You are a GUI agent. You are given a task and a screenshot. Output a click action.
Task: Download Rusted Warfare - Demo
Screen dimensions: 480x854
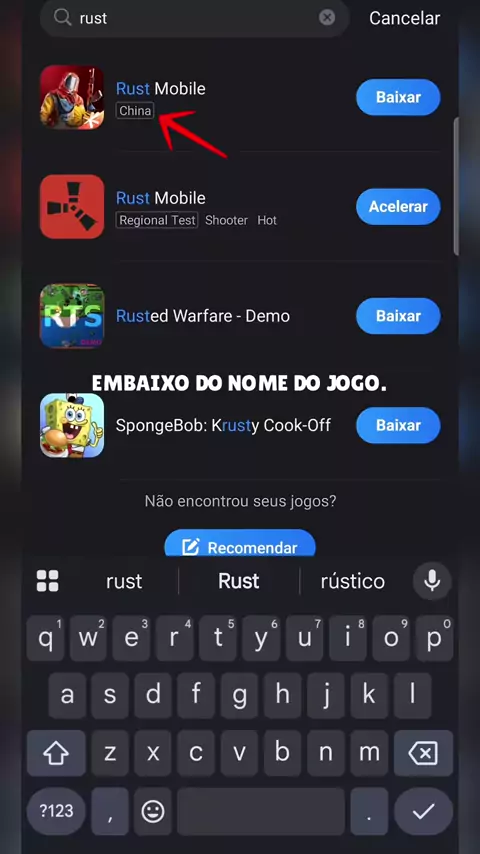click(398, 316)
